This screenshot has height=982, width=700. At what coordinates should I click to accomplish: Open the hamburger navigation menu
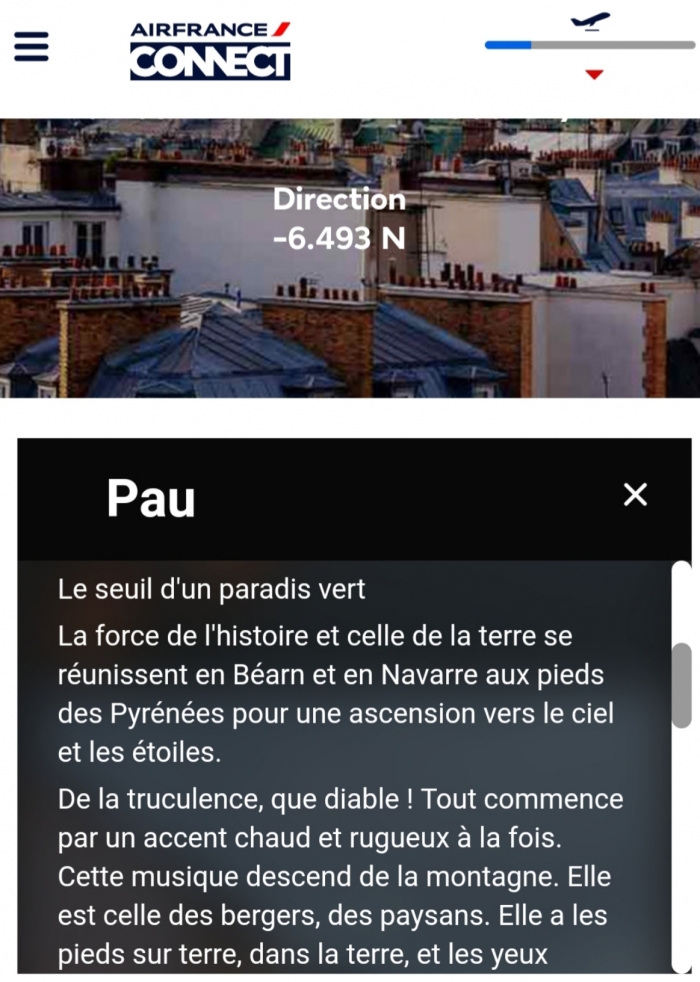tap(31, 46)
